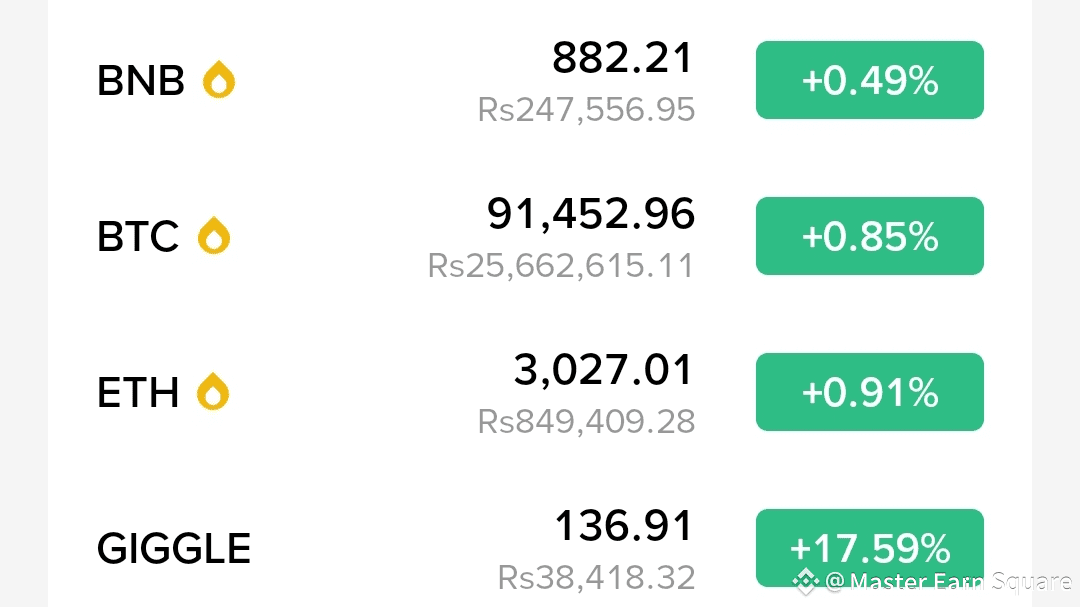Open the BNB market row
Image resolution: width=1080 pixels, height=607 pixels.
[141, 81]
